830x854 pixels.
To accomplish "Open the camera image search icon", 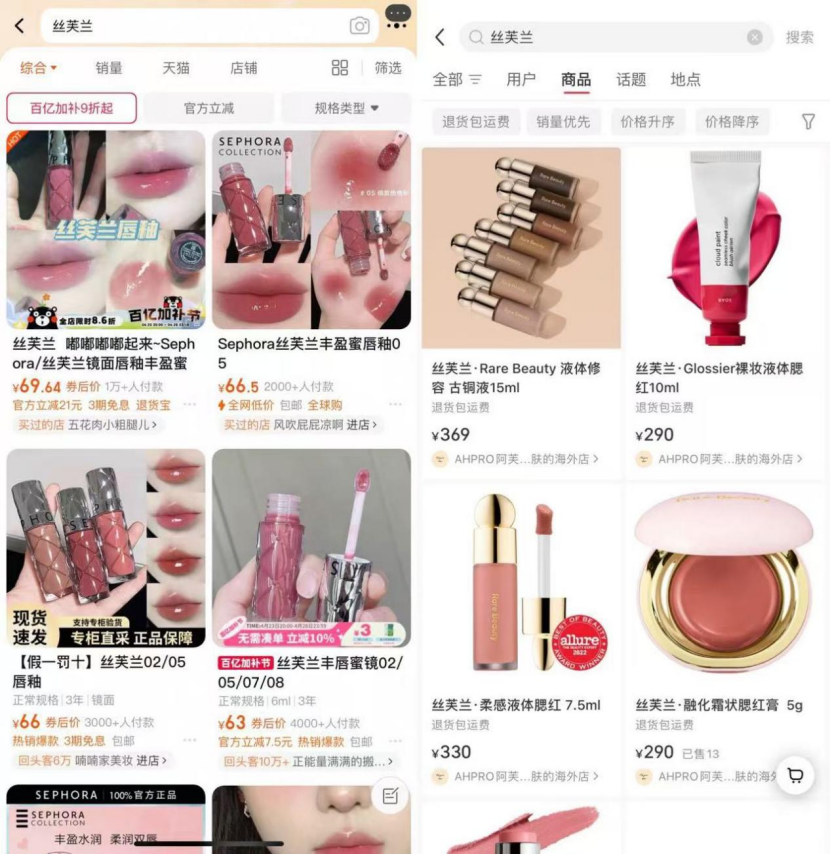I will pos(360,26).
